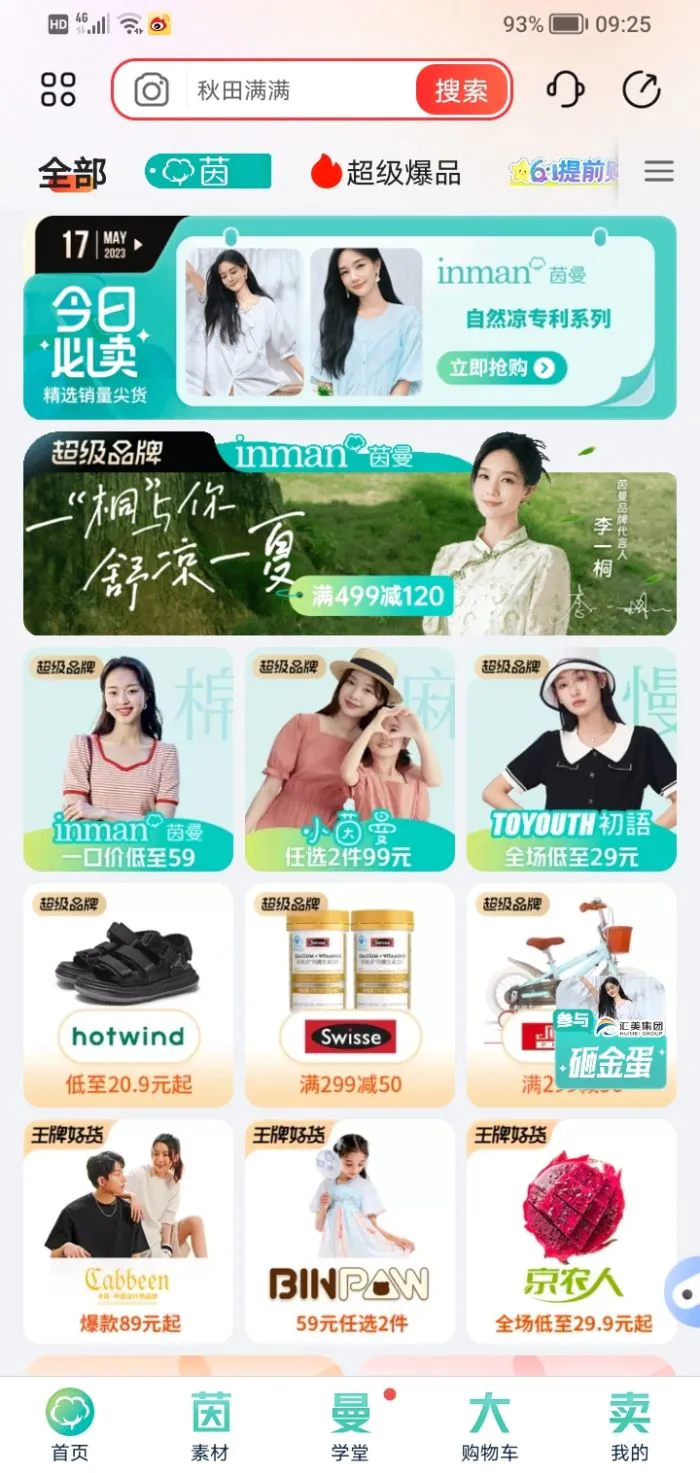Open inman 一口价低至59 card

pyautogui.click(x=128, y=760)
